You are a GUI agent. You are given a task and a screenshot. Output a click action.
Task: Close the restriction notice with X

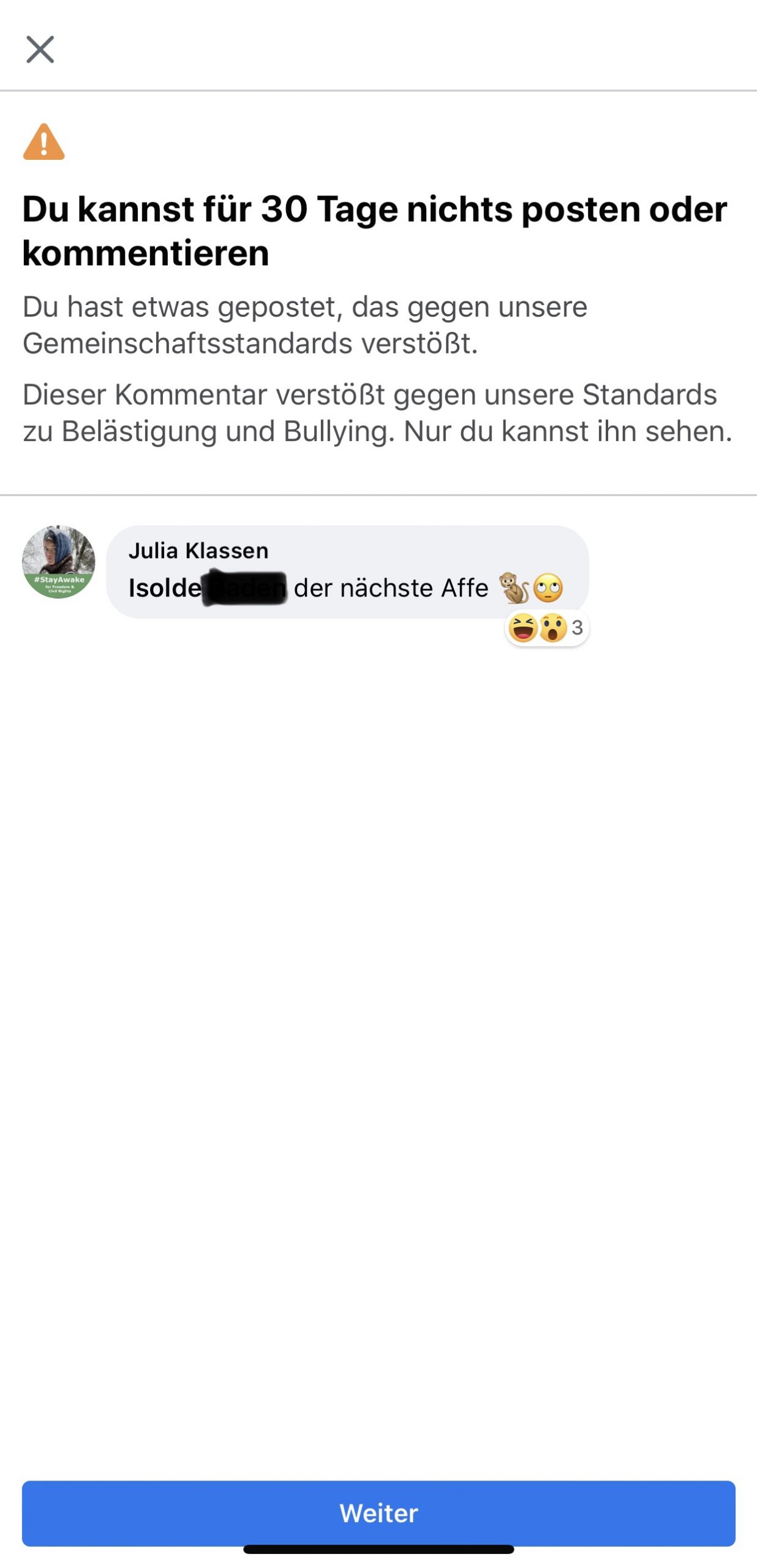pyautogui.click(x=40, y=50)
